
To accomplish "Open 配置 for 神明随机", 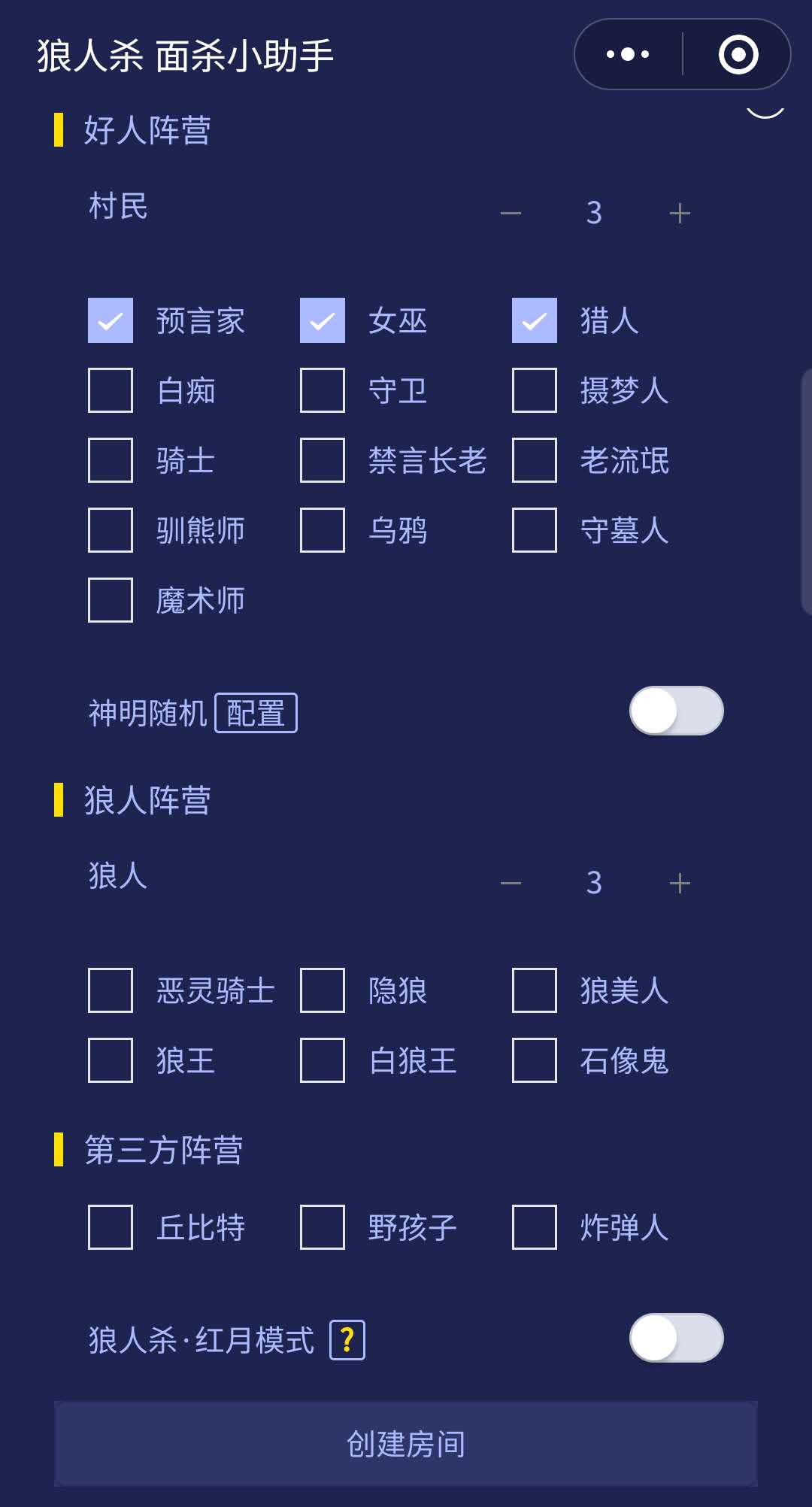I will 256,713.
